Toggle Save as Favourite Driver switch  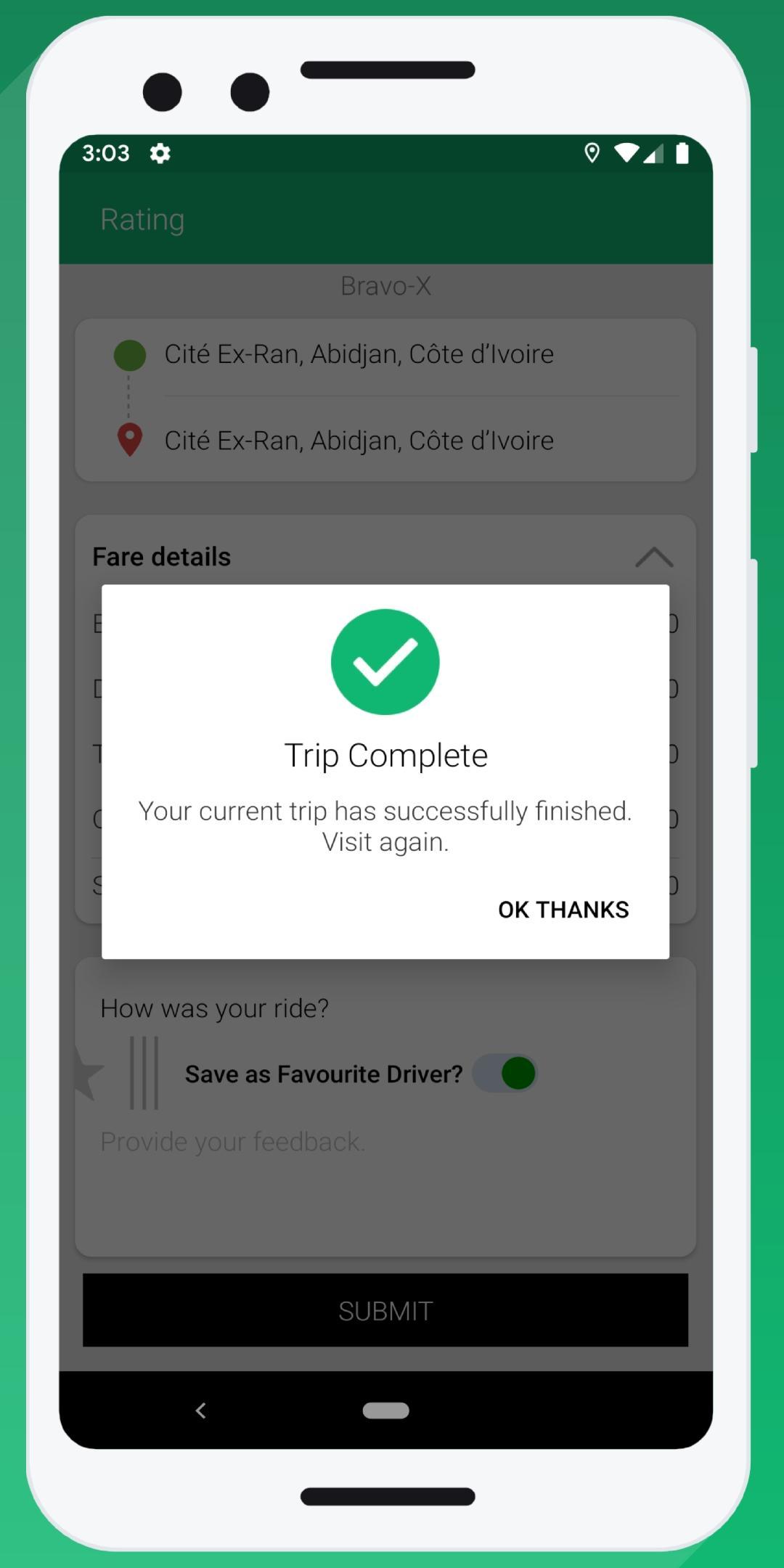tap(506, 1074)
